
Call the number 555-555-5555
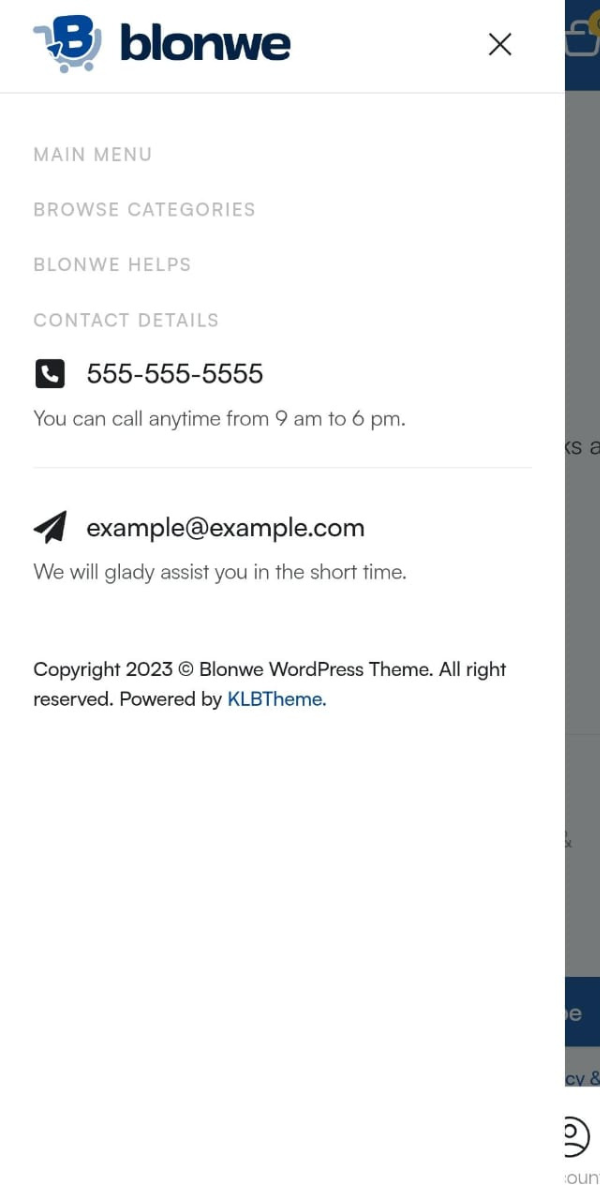175,374
